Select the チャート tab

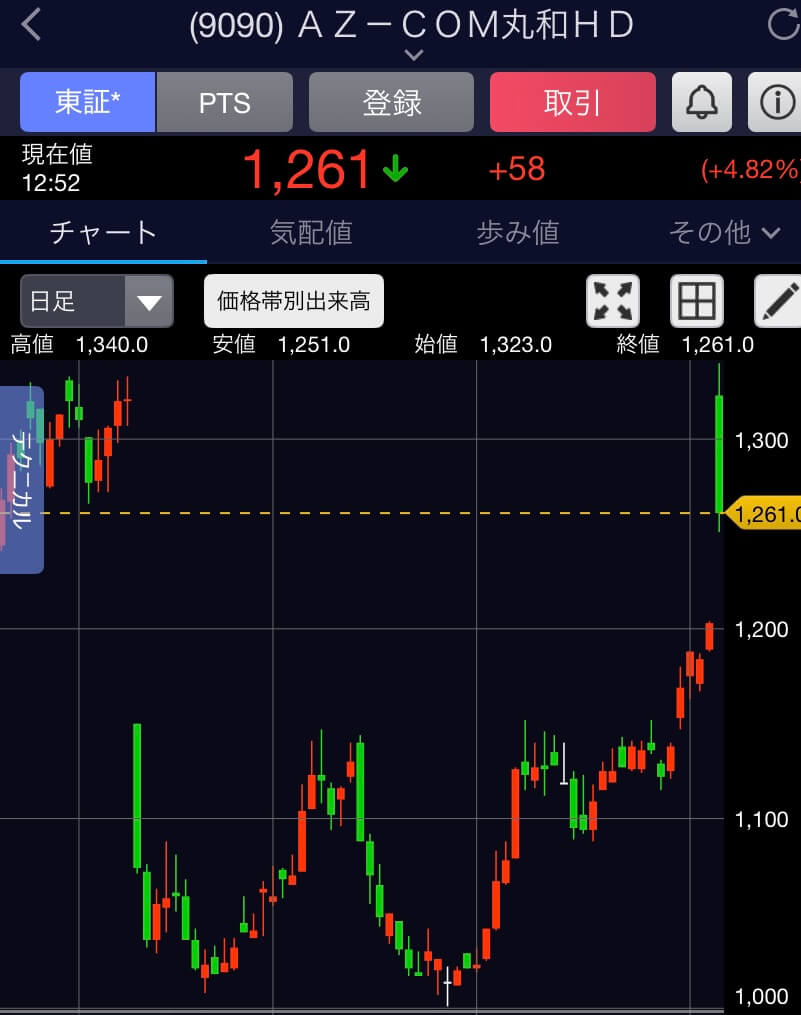[x=103, y=233]
